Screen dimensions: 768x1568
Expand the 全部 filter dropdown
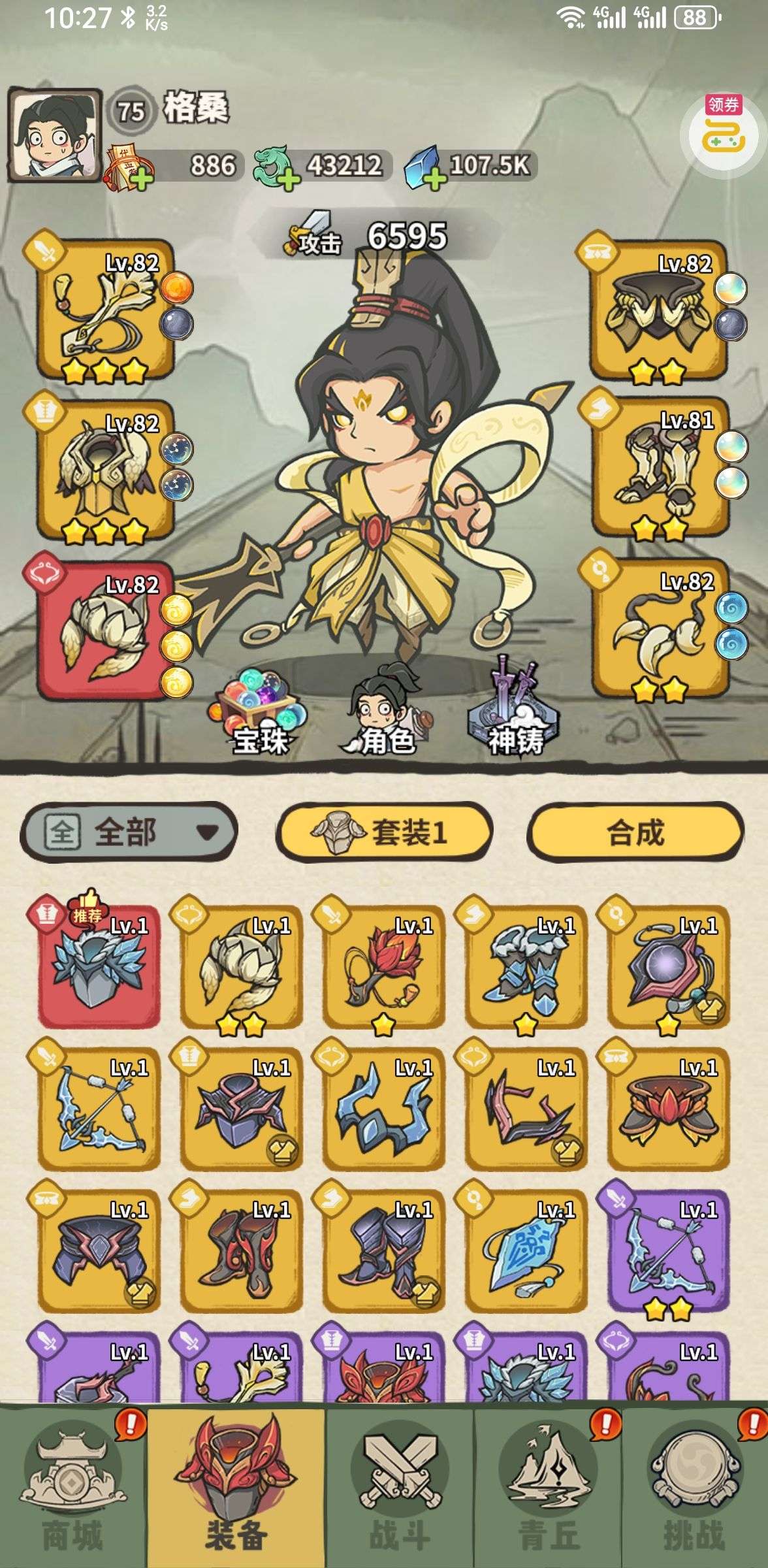129,832
